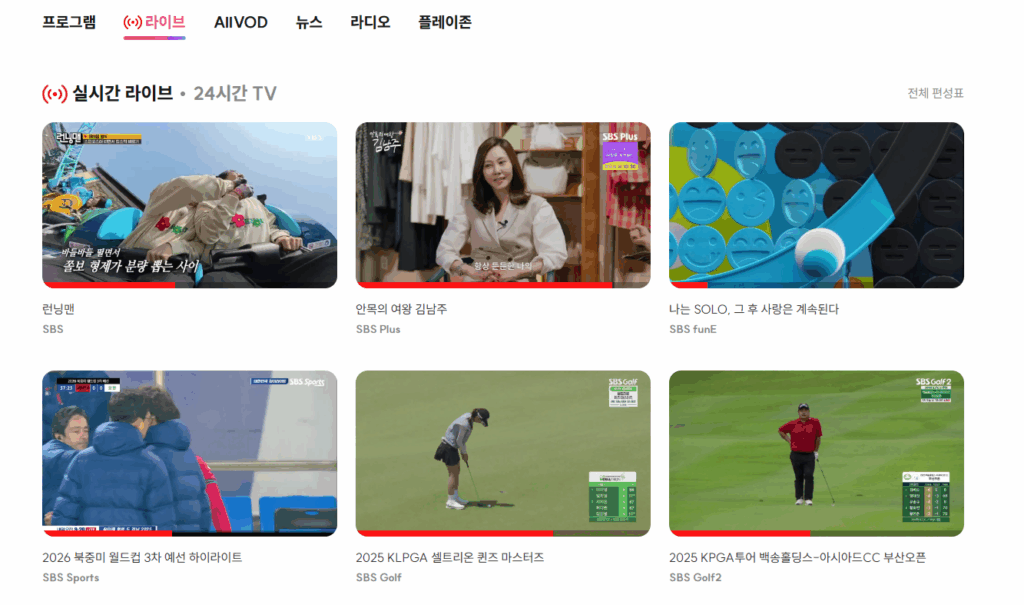Watch 런닝맨 live on SBS
The width and height of the screenshot is (1024, 605).
[x=189, y=205]
